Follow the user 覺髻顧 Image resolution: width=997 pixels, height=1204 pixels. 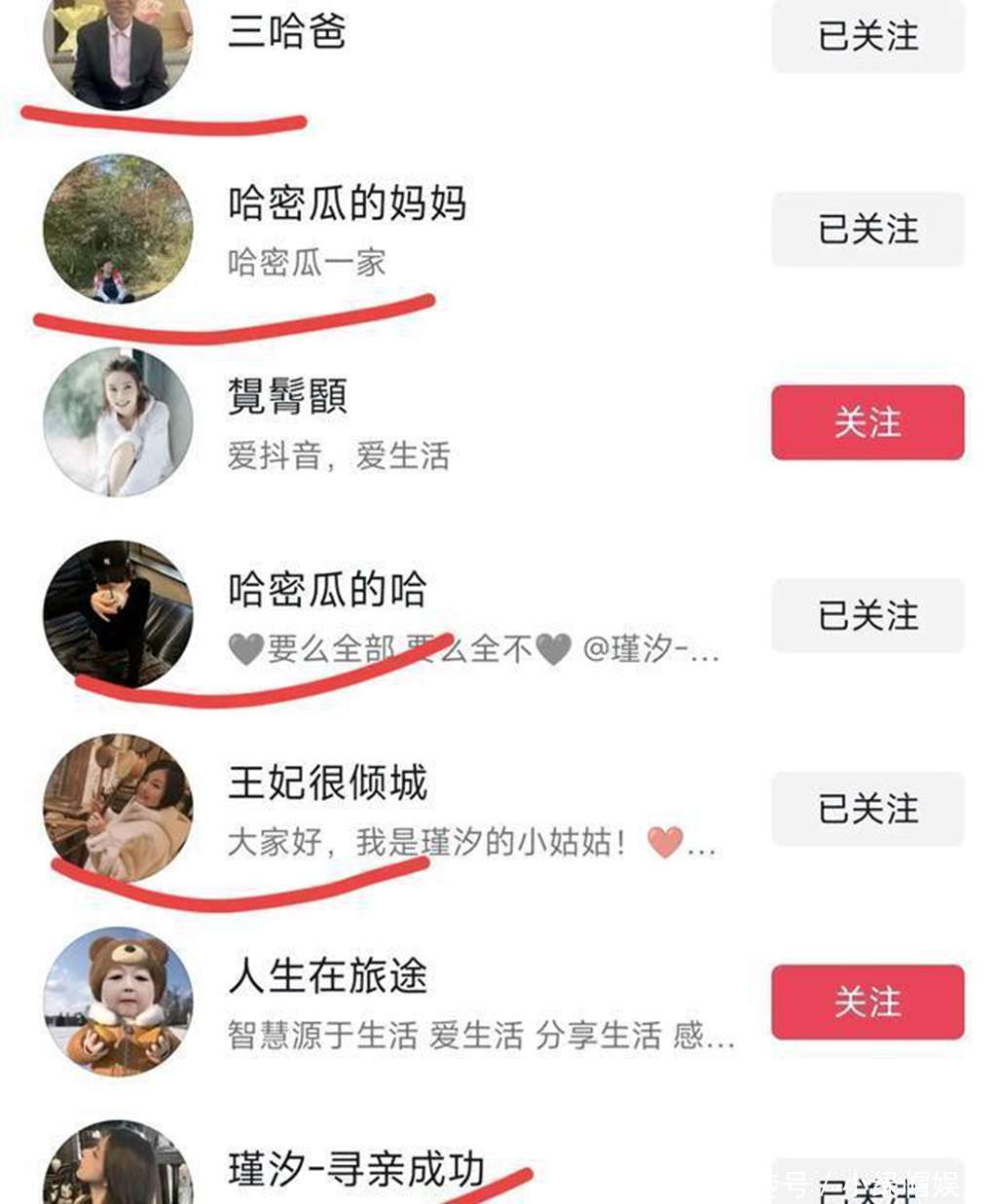868,422
